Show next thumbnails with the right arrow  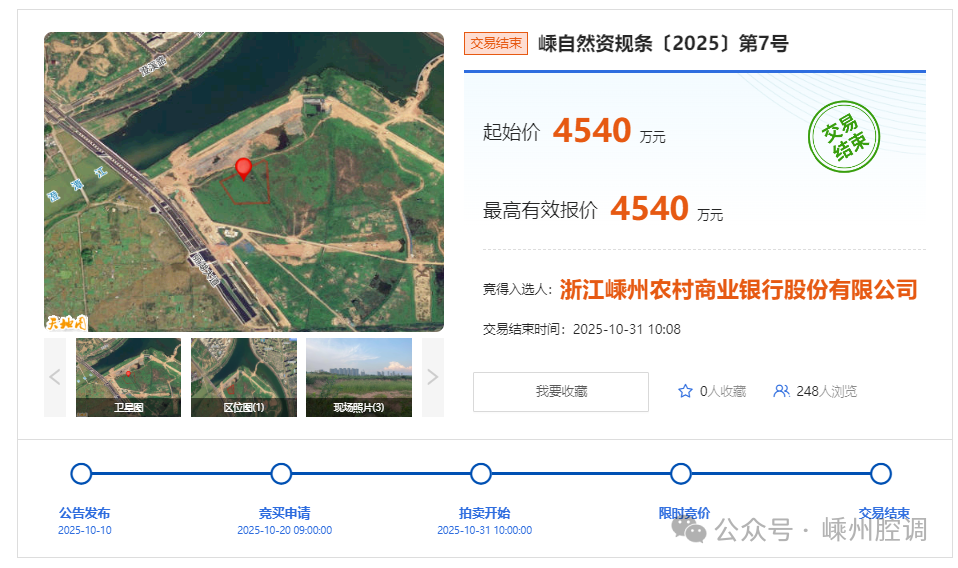[433, 377]
